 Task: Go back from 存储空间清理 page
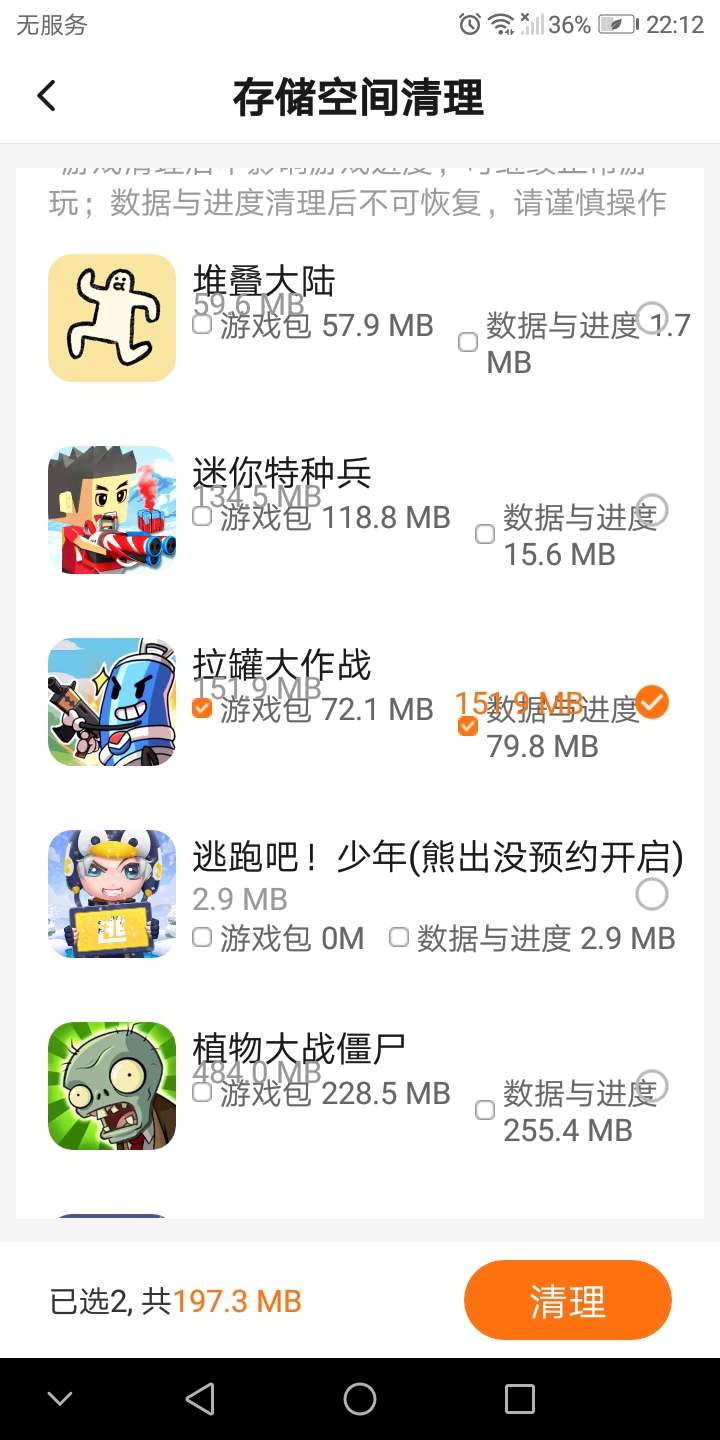(x=46, y=96)
